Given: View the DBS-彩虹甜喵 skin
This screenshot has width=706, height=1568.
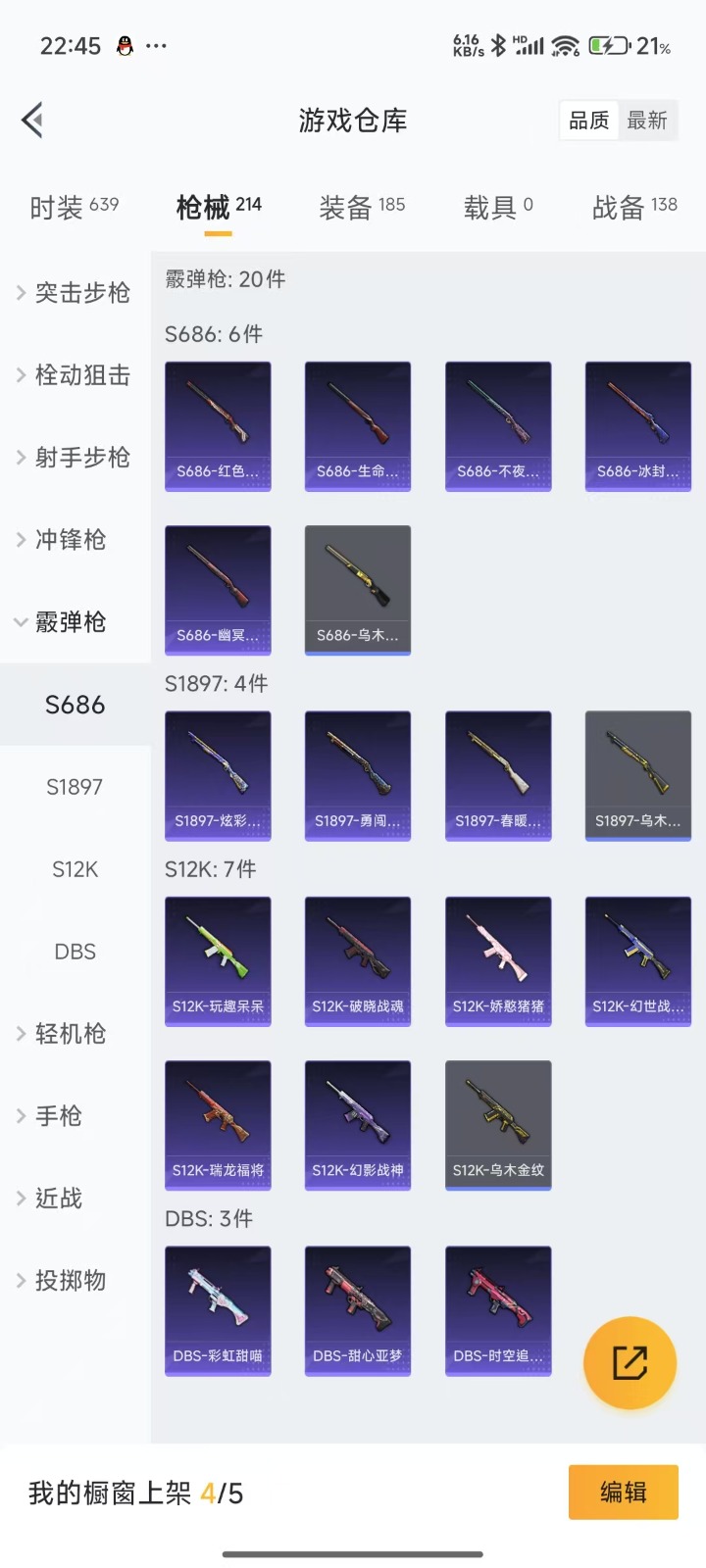Looking at the screenshot, I should pos(218,1311).
